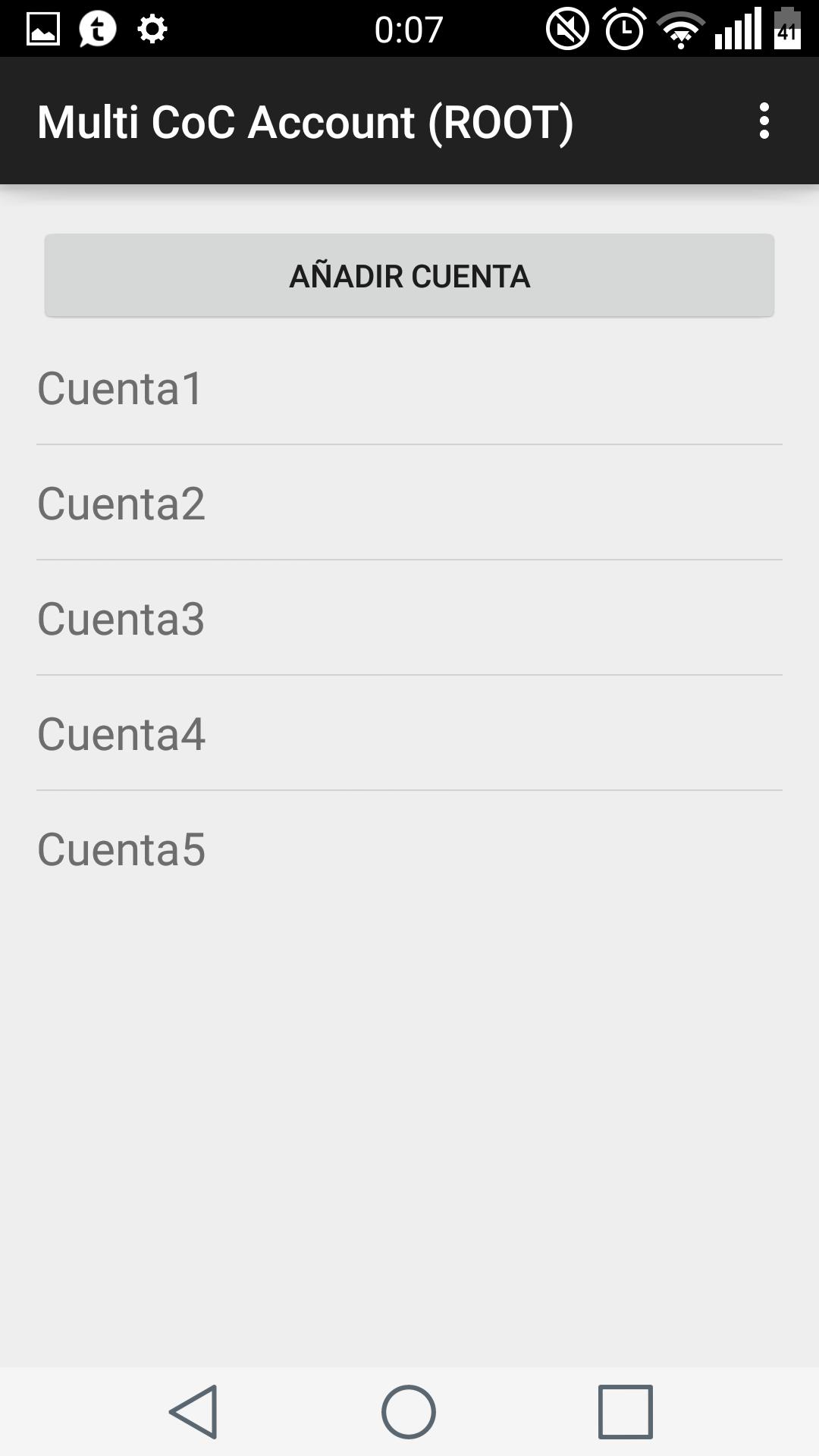This screenshot has height=1456, width=819.
Task: Open the settings gear notification icon
Action: [150, 29]
